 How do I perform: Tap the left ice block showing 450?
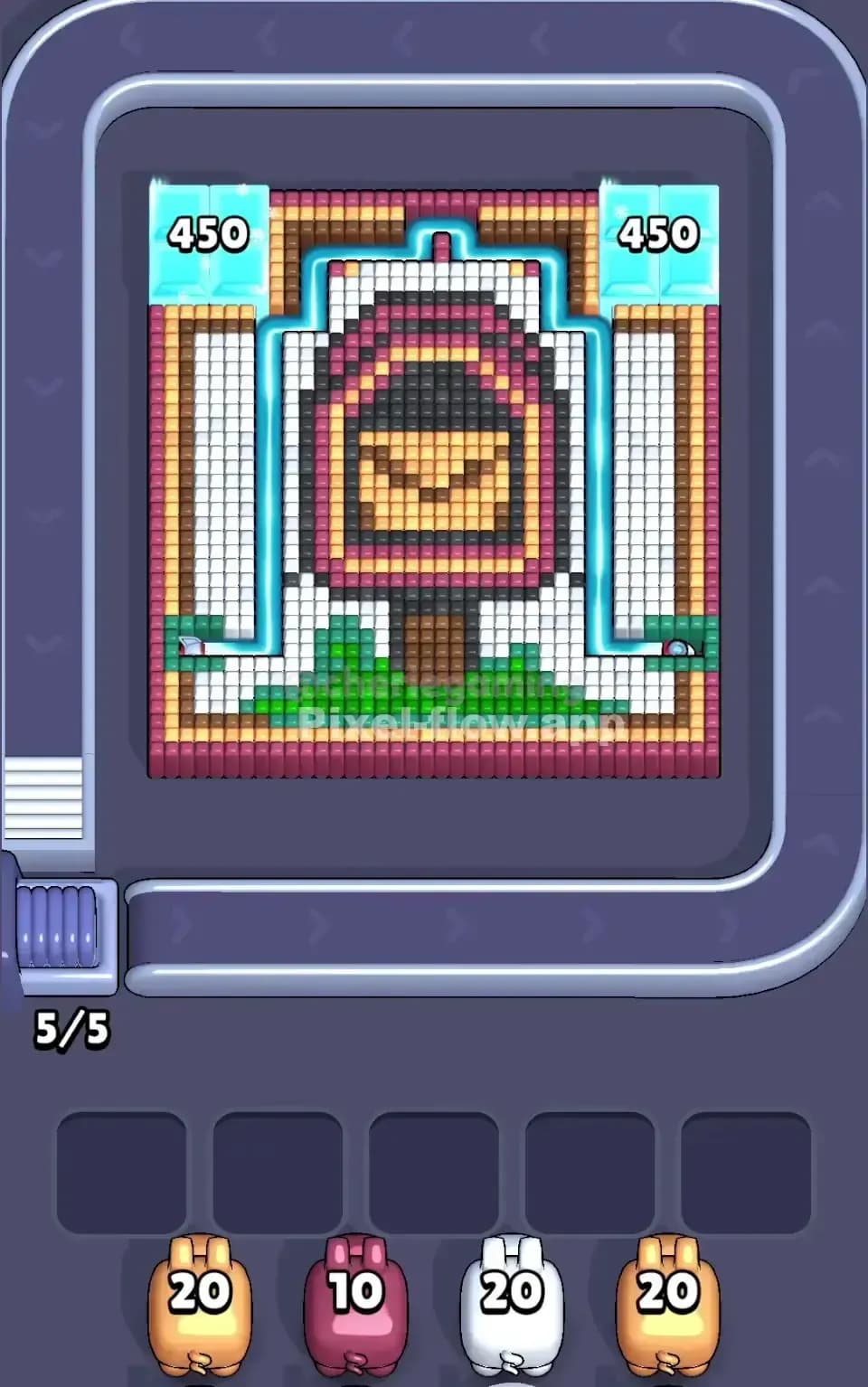coord(208,237)
